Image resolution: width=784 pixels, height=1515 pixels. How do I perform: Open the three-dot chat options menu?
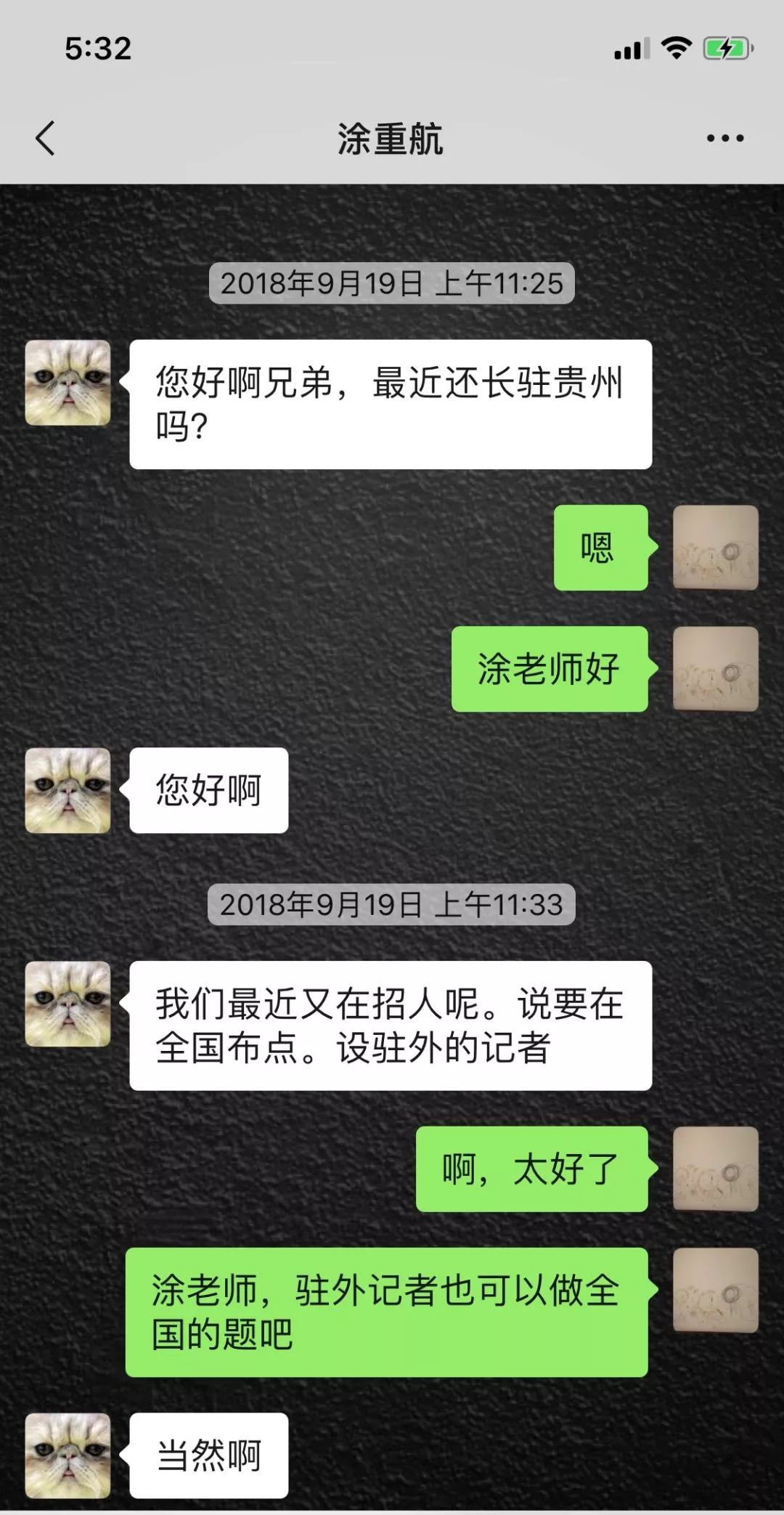click(x=725, y=138)
